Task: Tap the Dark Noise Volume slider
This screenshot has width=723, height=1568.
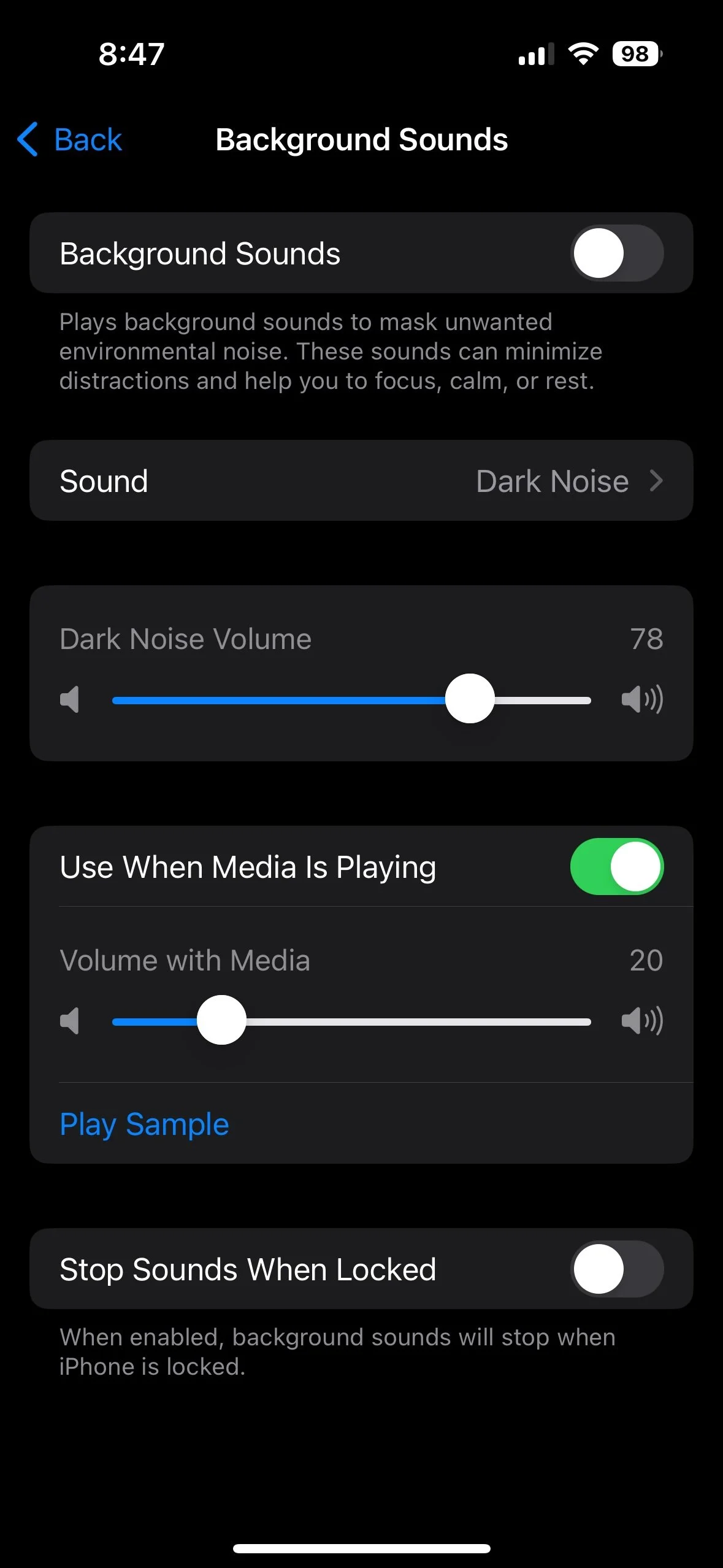Action: [470, 699]
